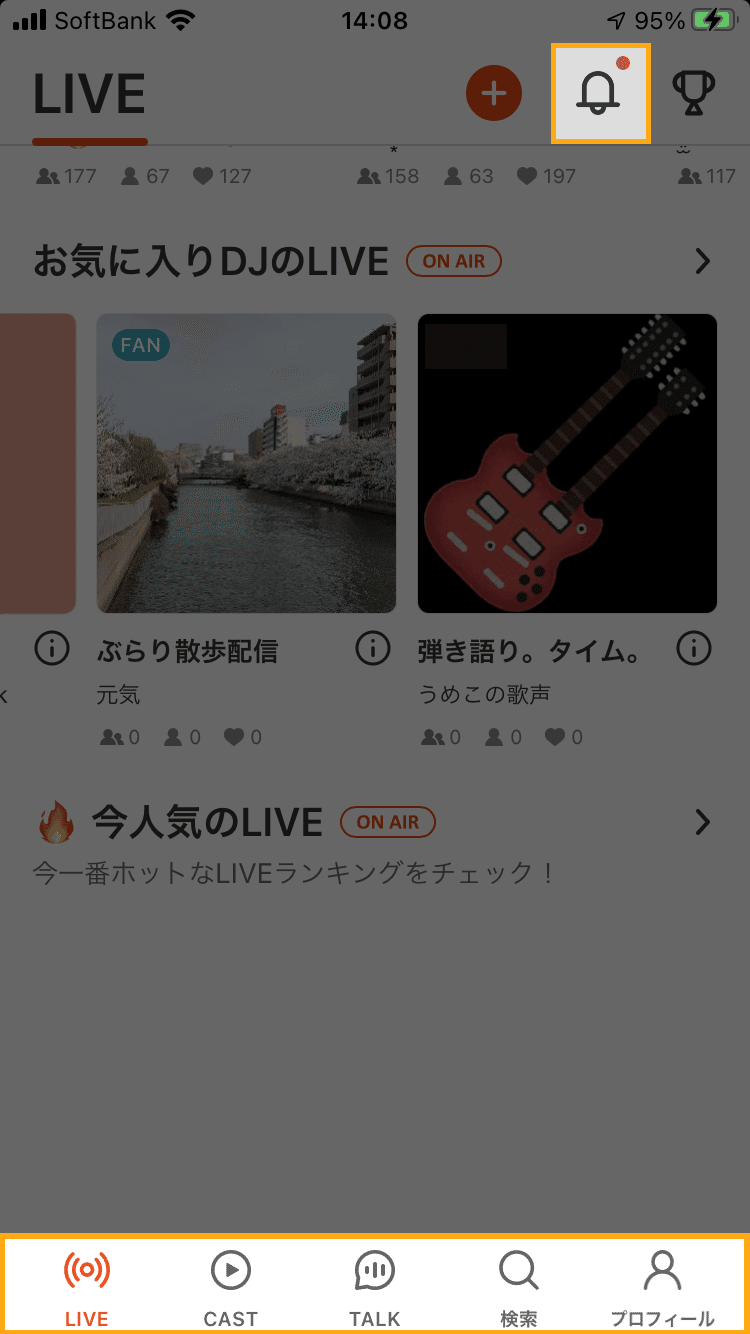The width and height of the screenshot is (750, 1334).
Task: Open the 弾き語り。タイム。 guitar thumbnail
Action: (567, 462)
